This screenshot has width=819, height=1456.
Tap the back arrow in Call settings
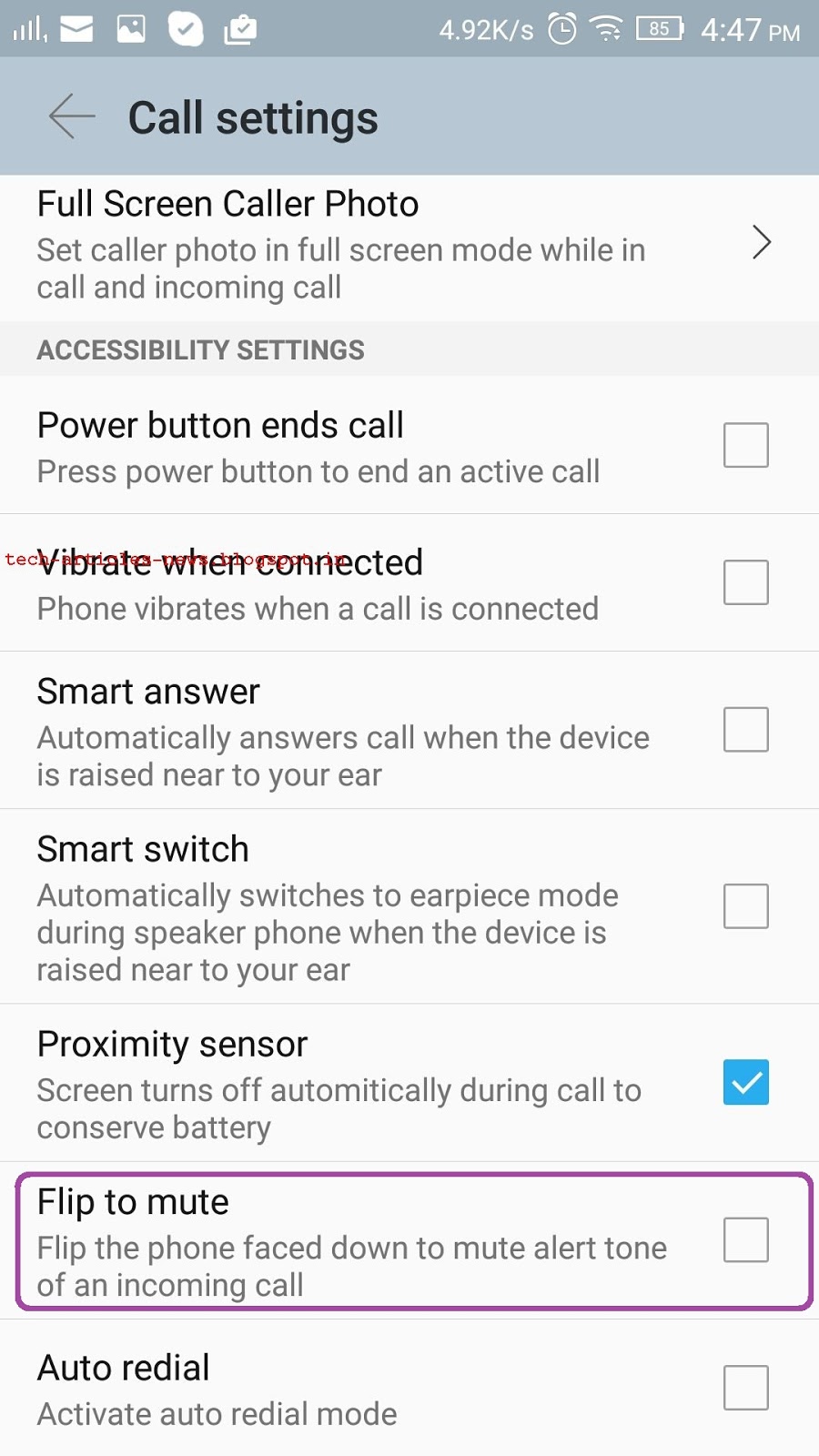[x=71, y=116]
